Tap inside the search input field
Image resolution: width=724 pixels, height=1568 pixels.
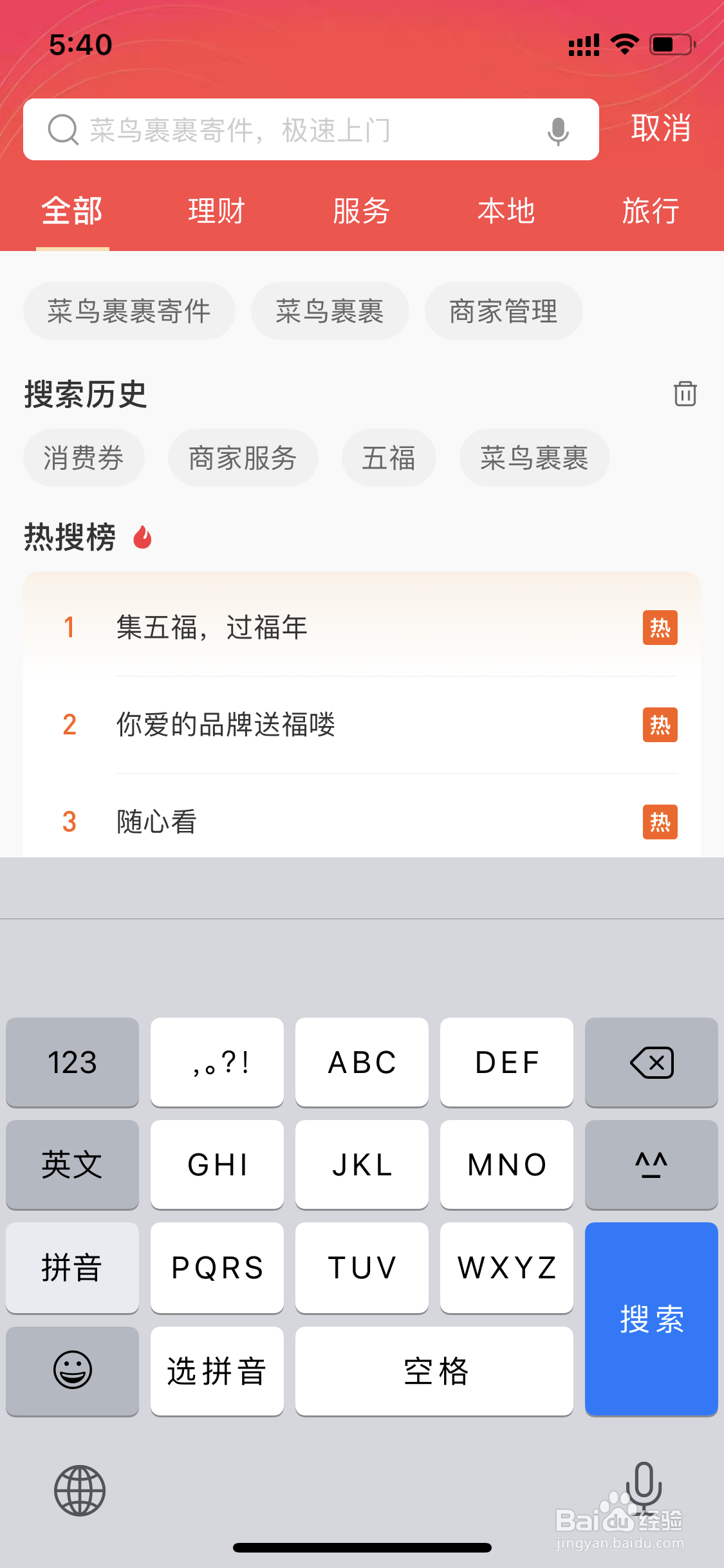click(x=290, y=129)
